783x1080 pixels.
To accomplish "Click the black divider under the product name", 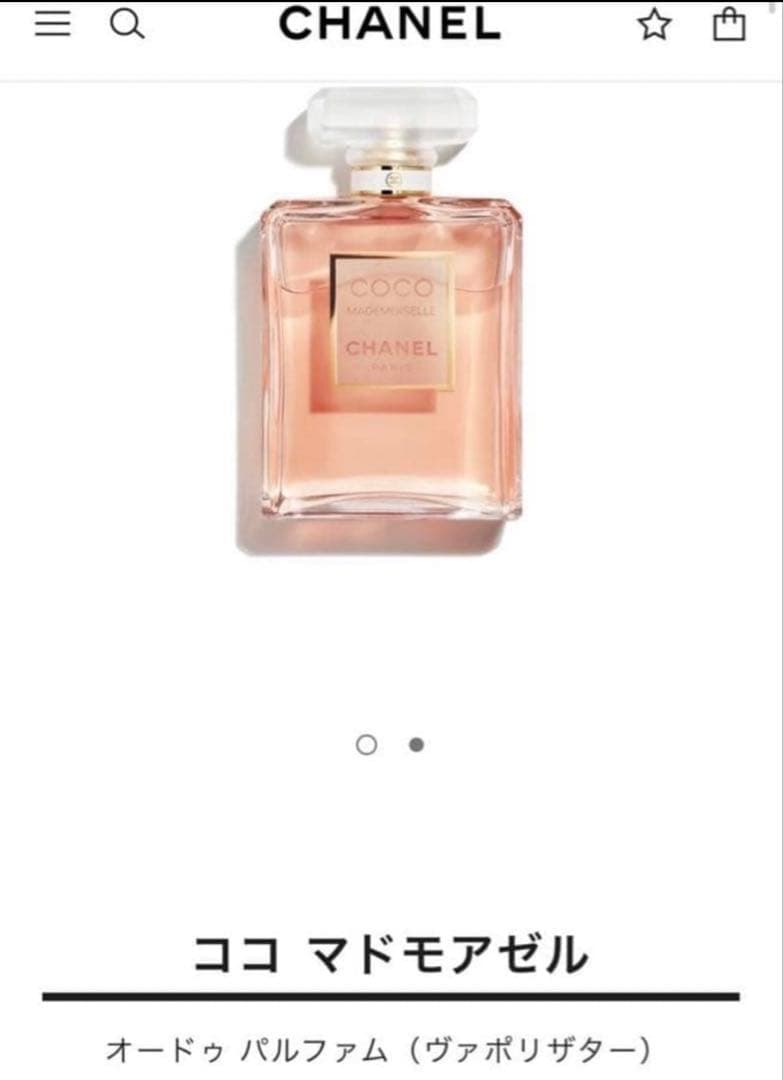I will tap(391, 994).
